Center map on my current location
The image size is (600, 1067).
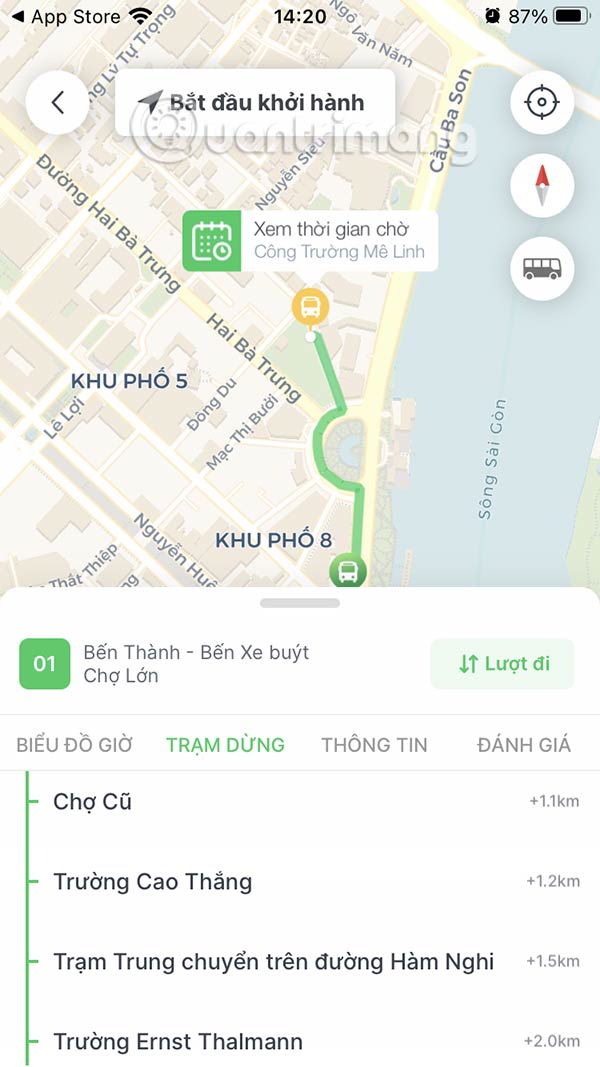coord(542,103)
